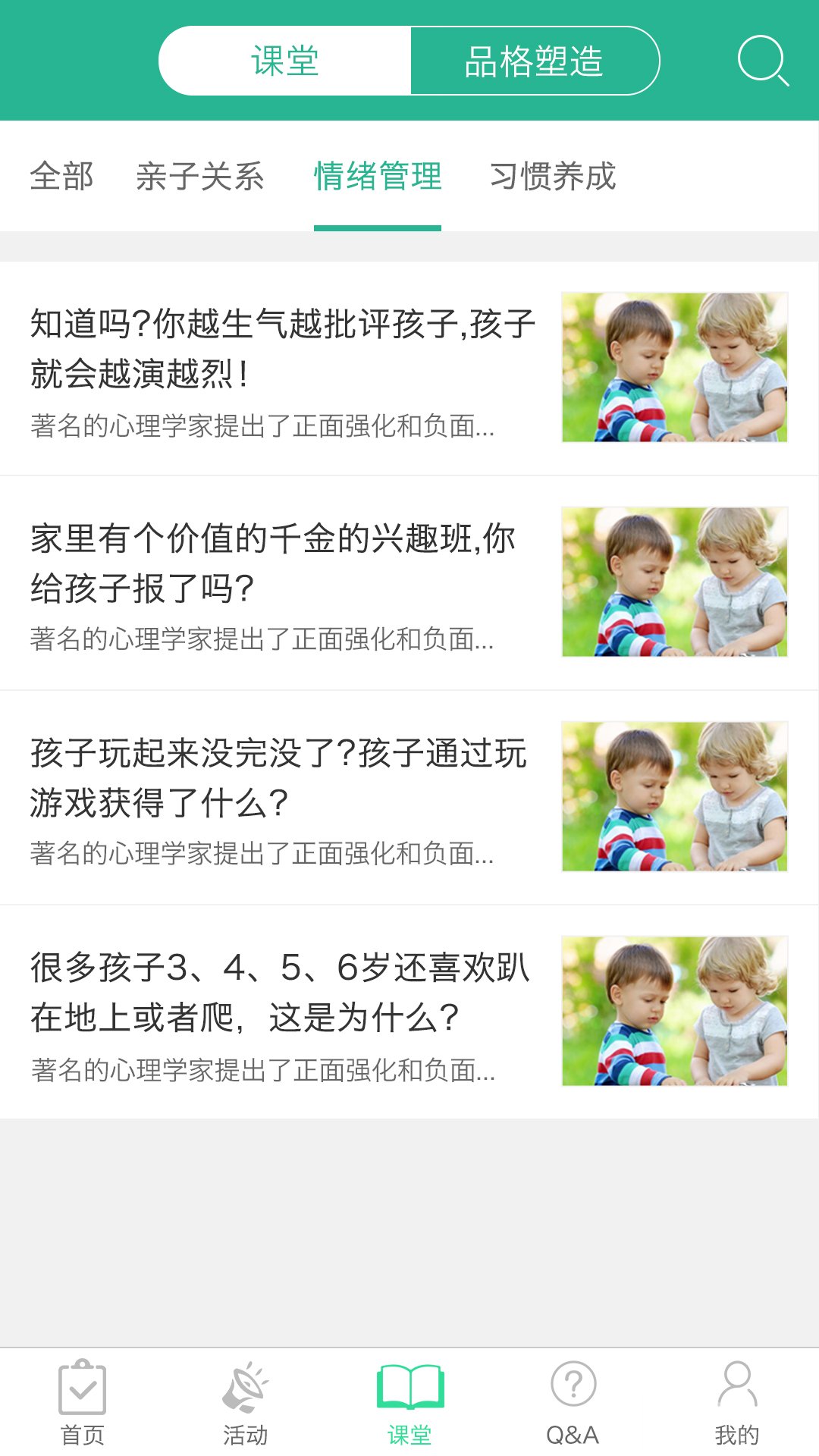
Task: Select the 课堂 segment at top
Action: click(x=285, y=61)
